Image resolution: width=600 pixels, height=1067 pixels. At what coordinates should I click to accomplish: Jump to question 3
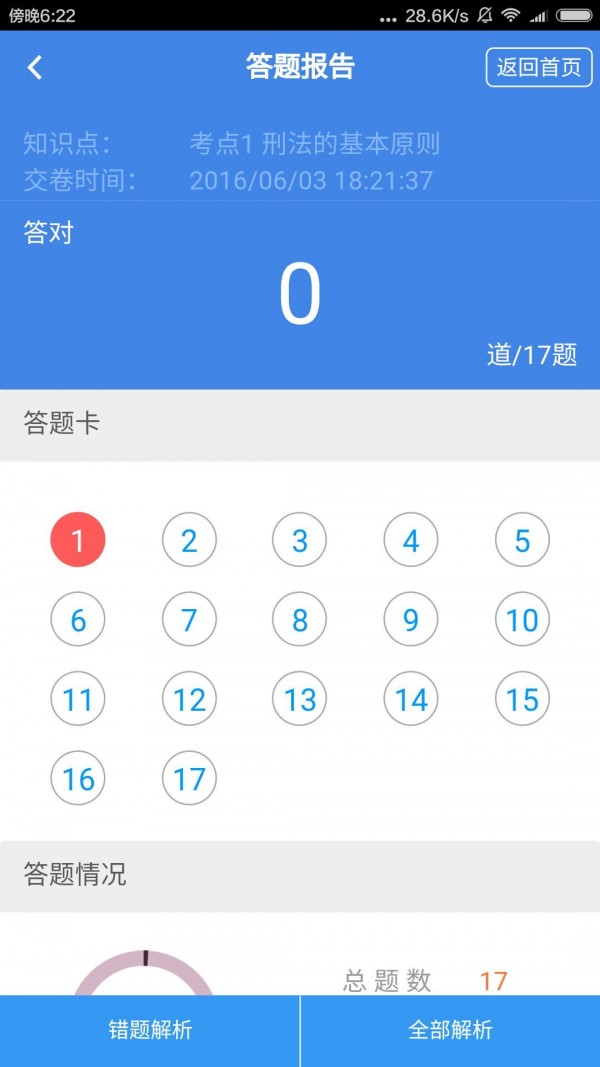(300, 540)
